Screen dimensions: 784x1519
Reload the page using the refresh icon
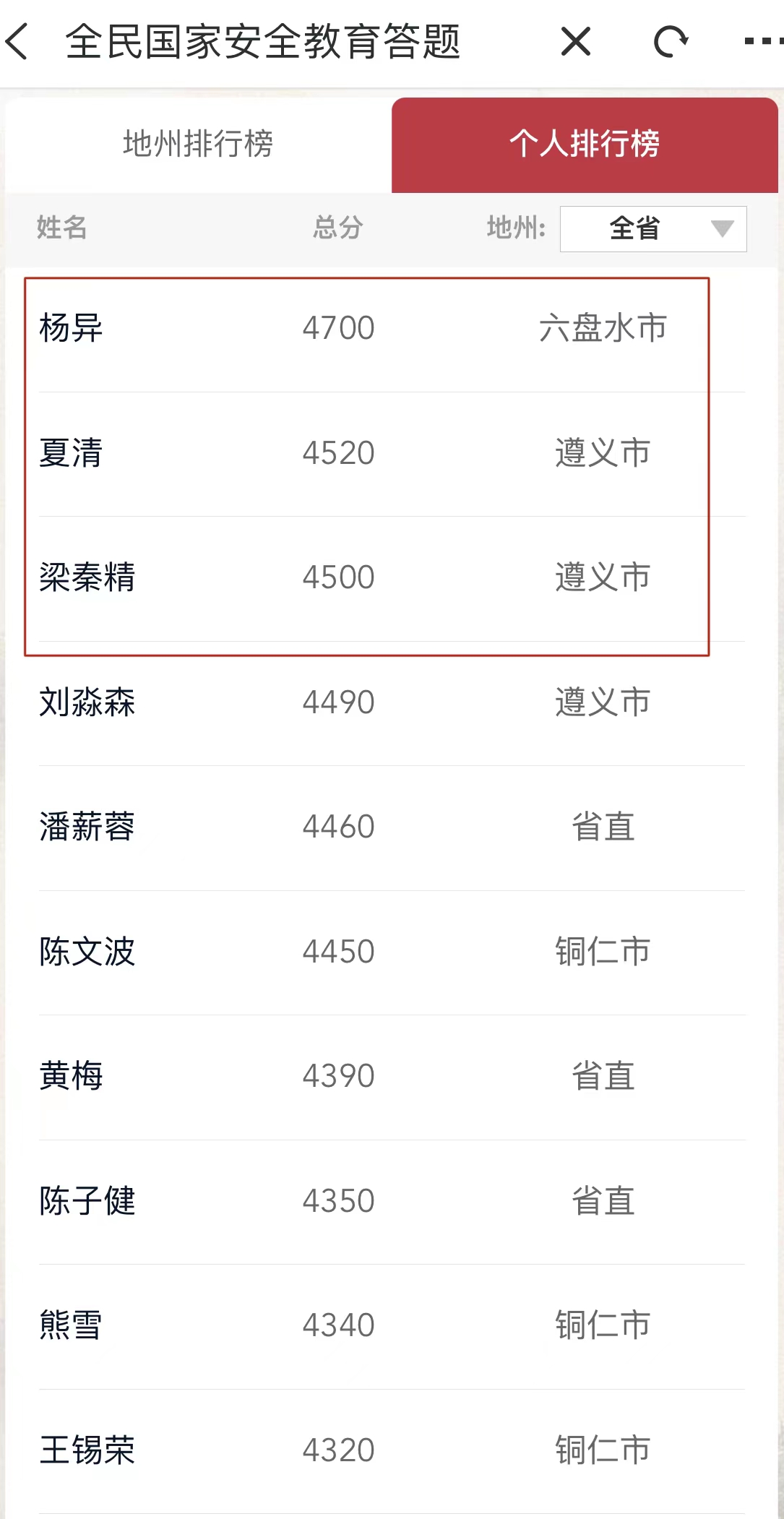pos(671,41)
